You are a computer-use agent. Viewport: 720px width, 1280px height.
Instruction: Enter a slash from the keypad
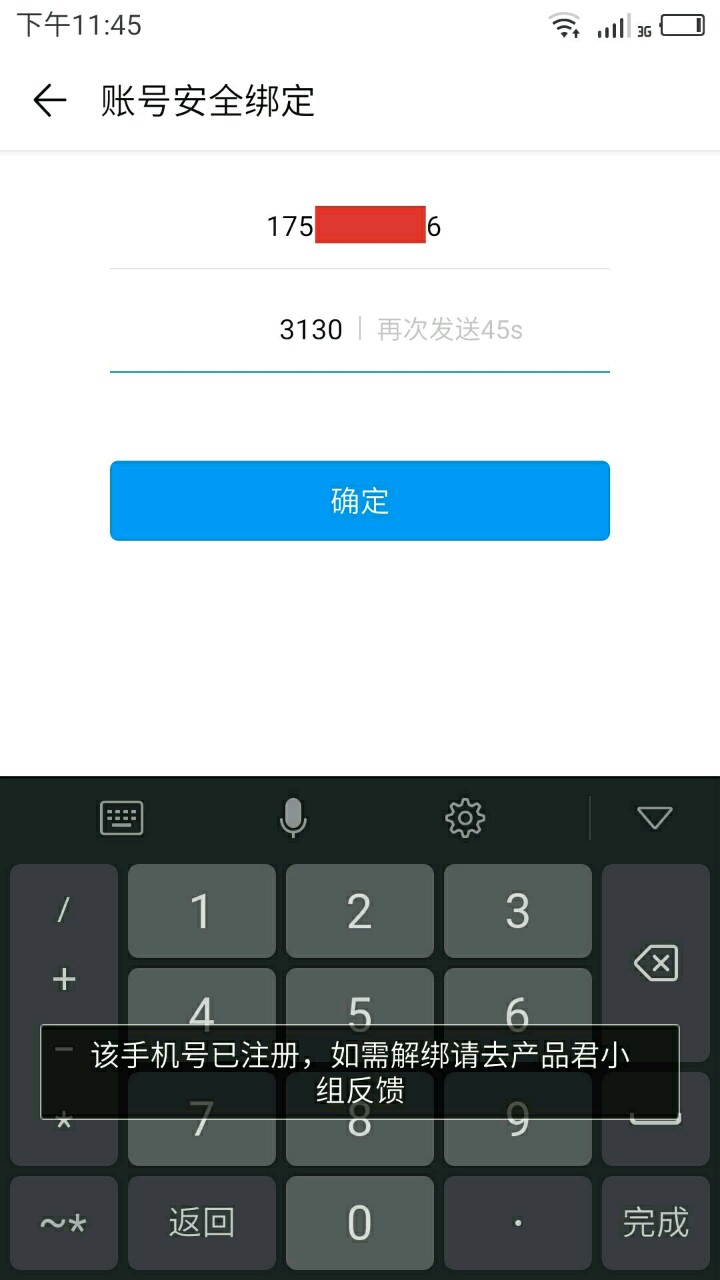click(64, 910)
